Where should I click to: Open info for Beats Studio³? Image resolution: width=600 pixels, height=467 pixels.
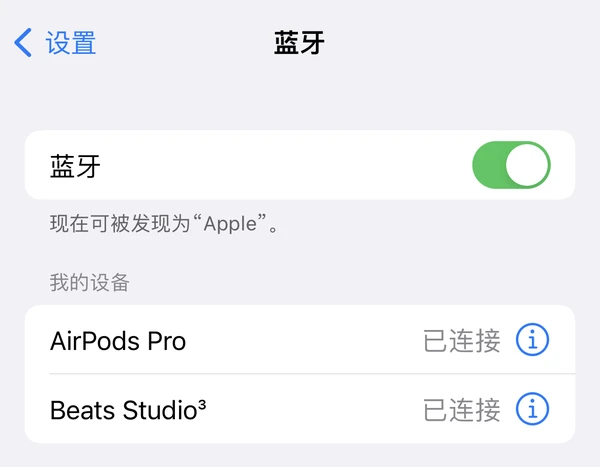532,409
